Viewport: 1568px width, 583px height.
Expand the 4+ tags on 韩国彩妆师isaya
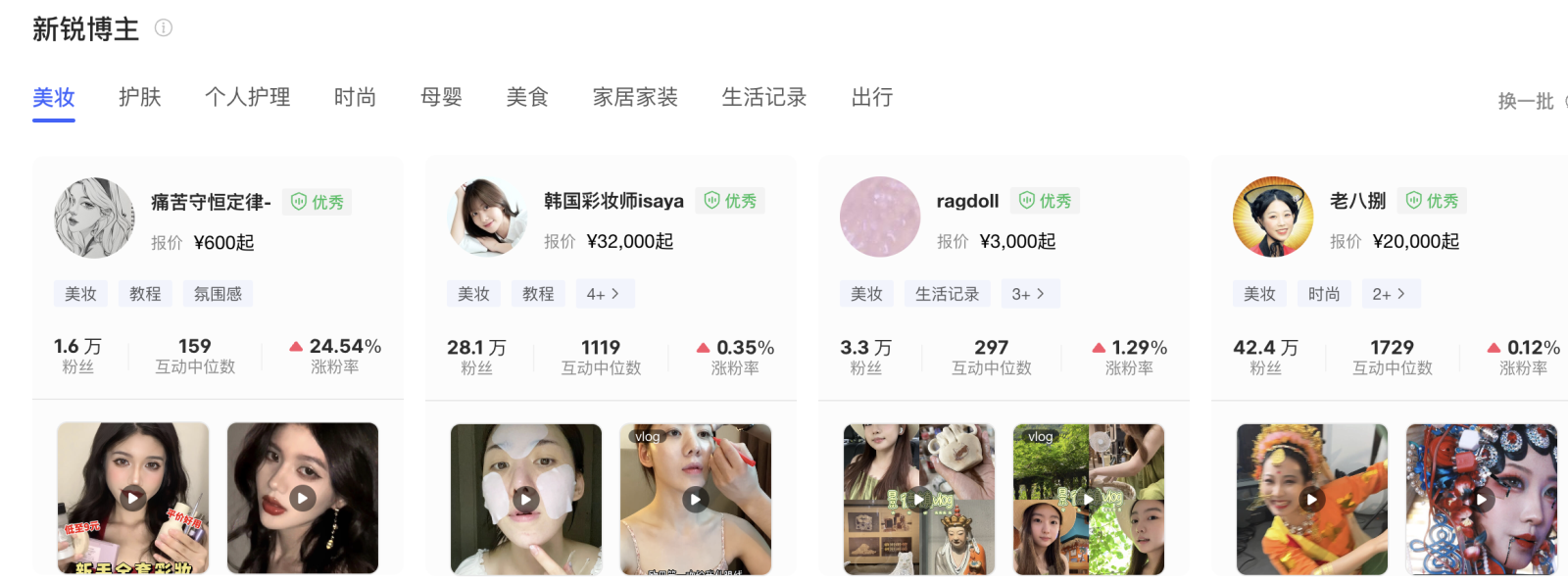(x=603, y=294)
